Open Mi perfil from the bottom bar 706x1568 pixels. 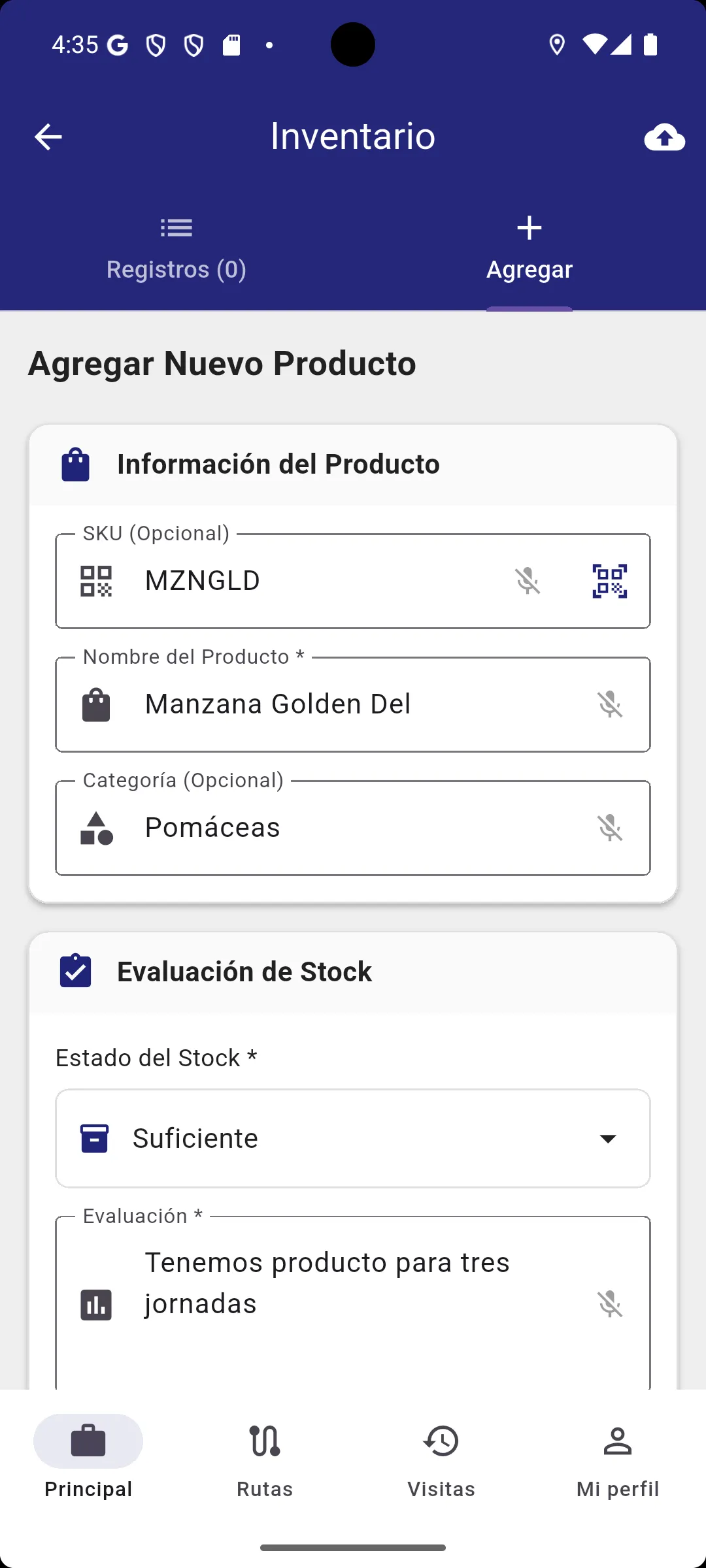click(617, 1463)
